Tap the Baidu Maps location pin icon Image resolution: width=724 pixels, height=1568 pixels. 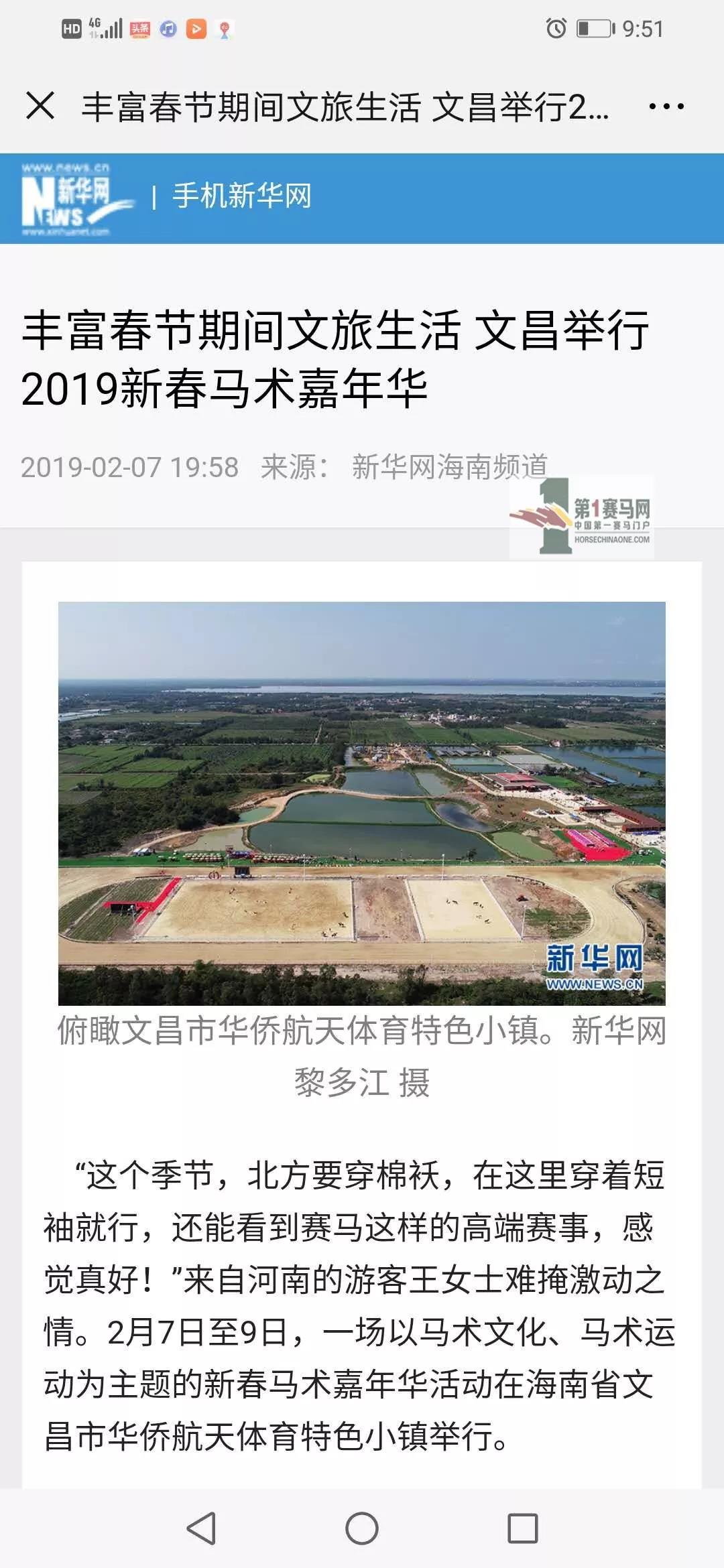point(223,29)
